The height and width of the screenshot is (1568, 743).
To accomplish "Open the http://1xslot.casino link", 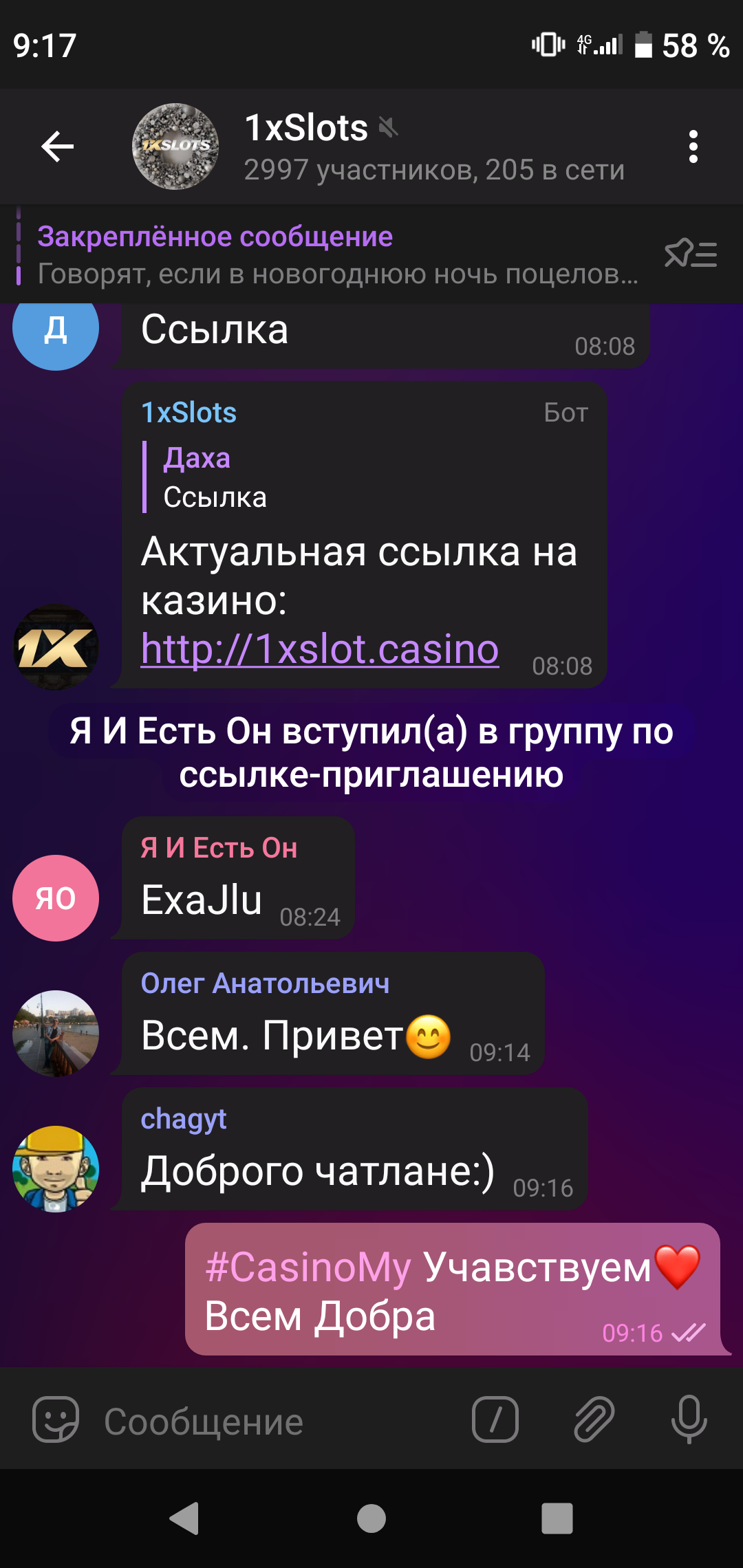I will tap(320, 649).
